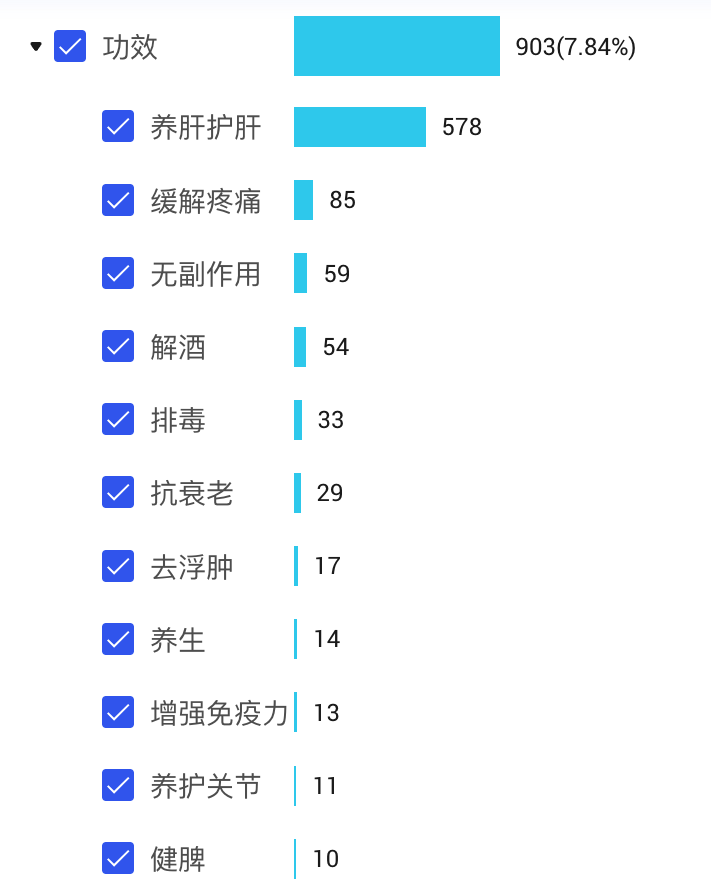Deselect the 抗衰老 checkbox

coord(118,492)
